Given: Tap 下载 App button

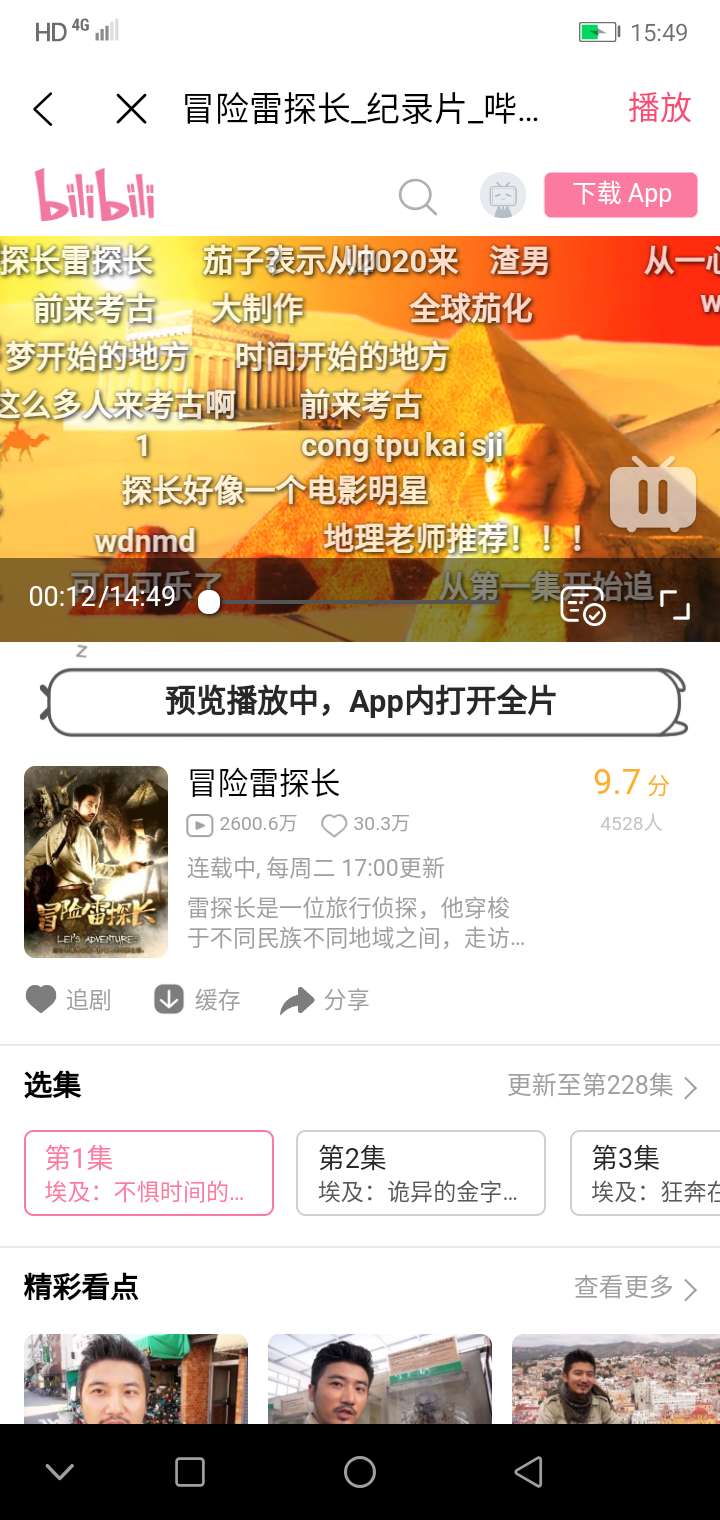Looking at the screenshot, I should tap(620, 194).
